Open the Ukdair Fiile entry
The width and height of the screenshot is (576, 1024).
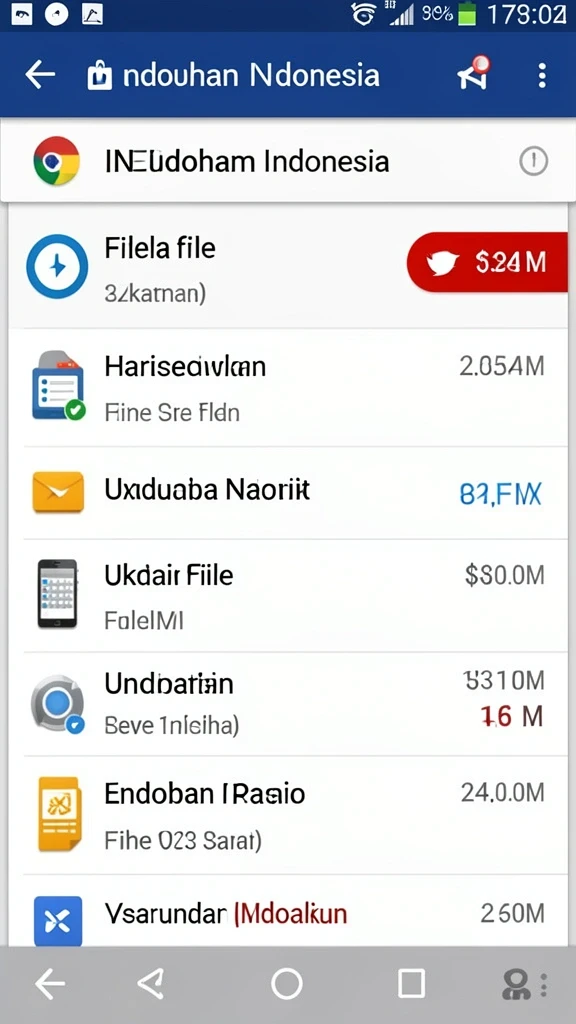(287, 595)
